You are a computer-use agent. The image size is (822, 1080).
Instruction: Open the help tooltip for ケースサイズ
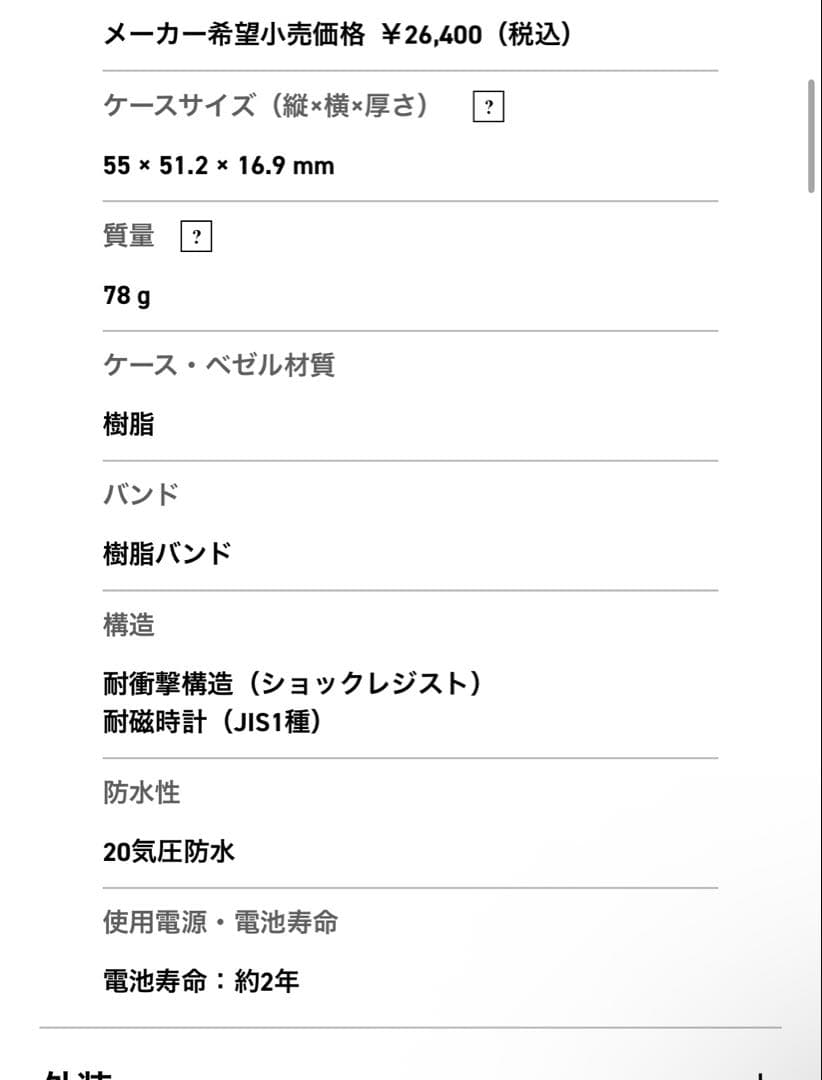[489, 106]
